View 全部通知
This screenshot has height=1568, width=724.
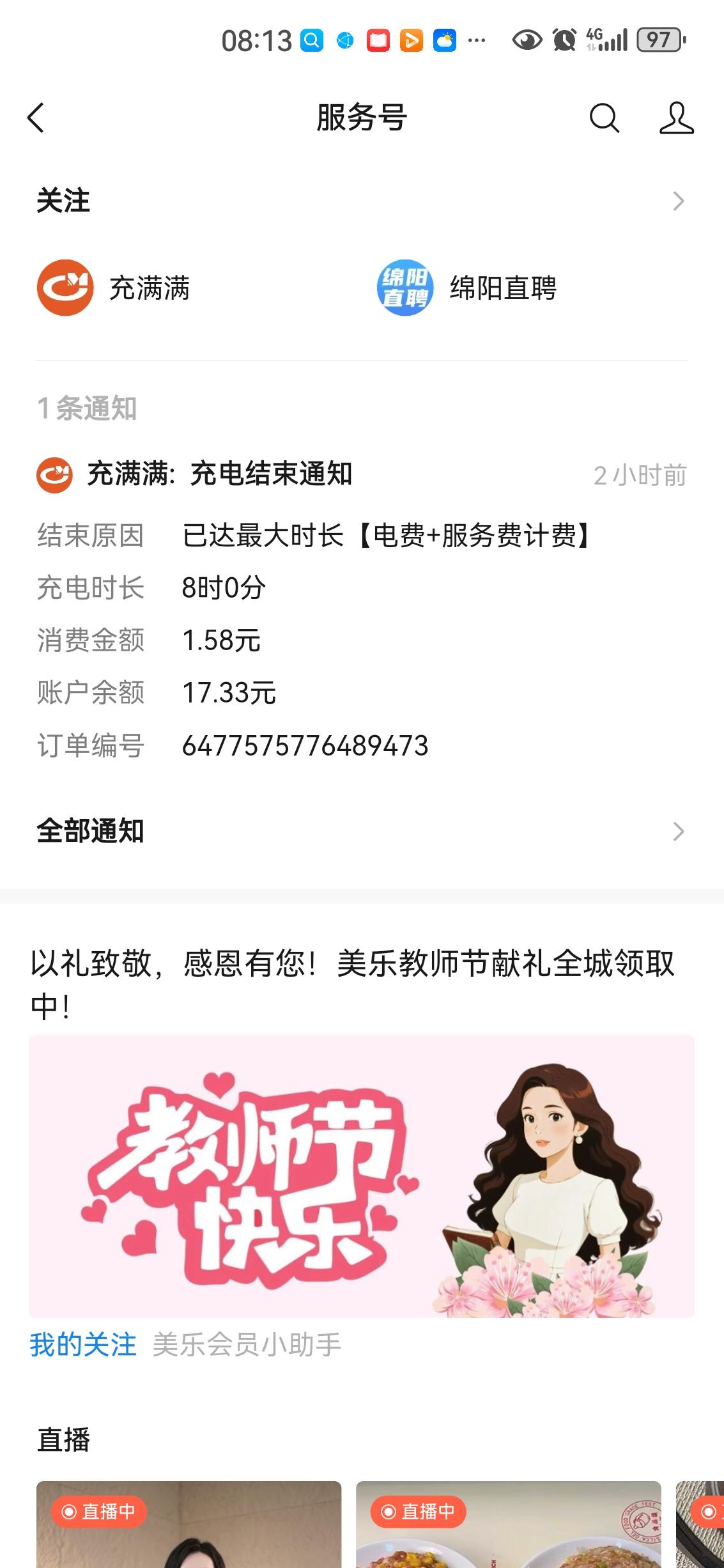(361, 831)
